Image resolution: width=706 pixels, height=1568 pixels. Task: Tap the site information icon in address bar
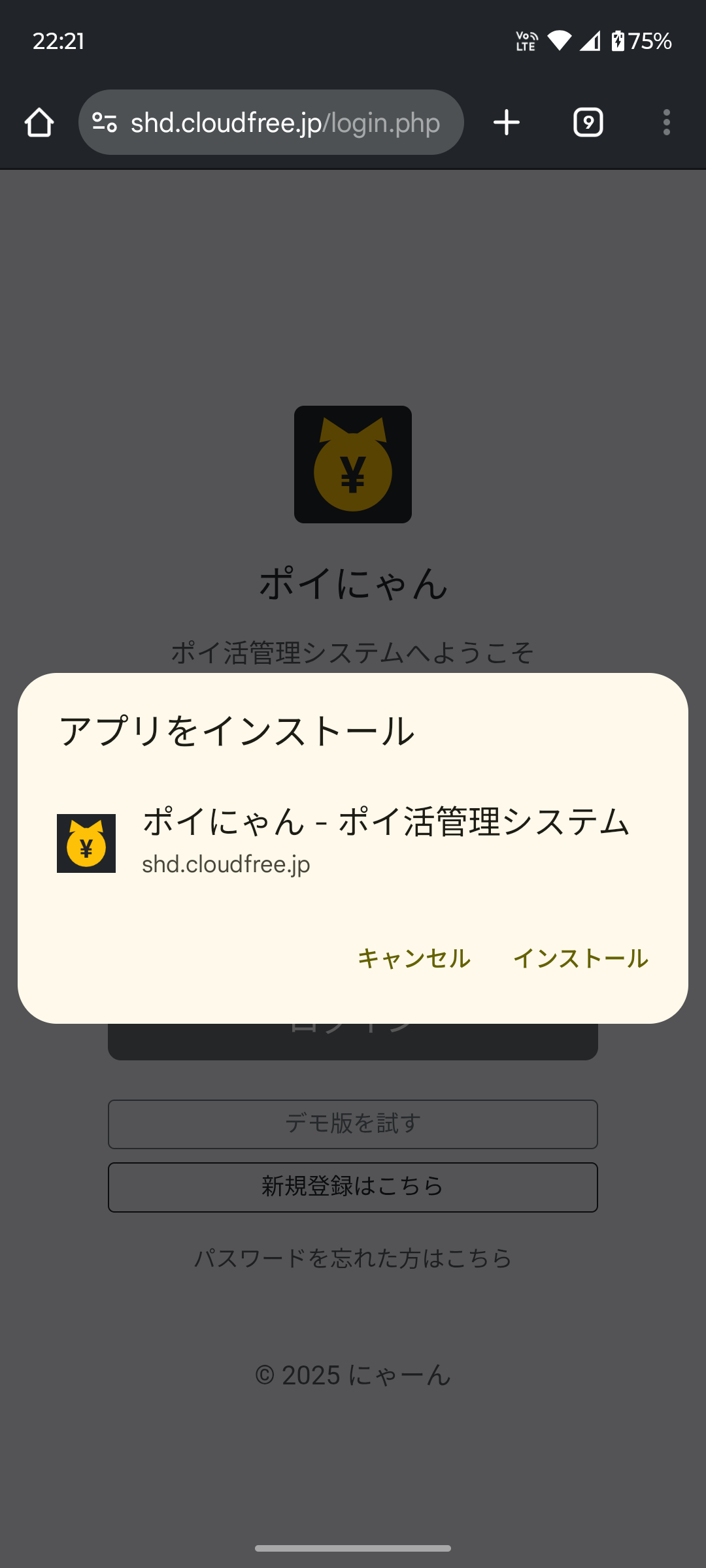[107, 122]
